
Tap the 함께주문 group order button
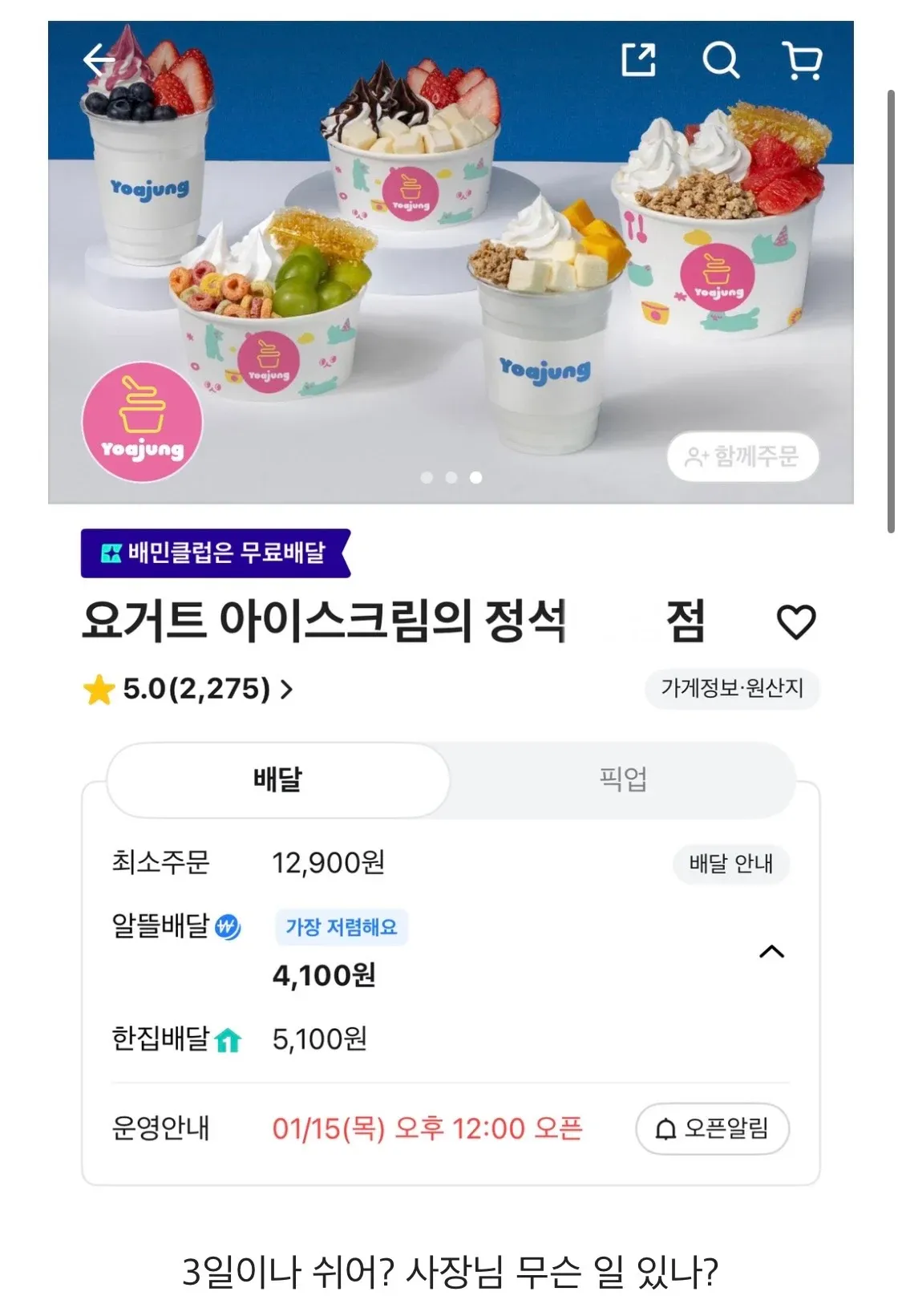tap(744, 457)
